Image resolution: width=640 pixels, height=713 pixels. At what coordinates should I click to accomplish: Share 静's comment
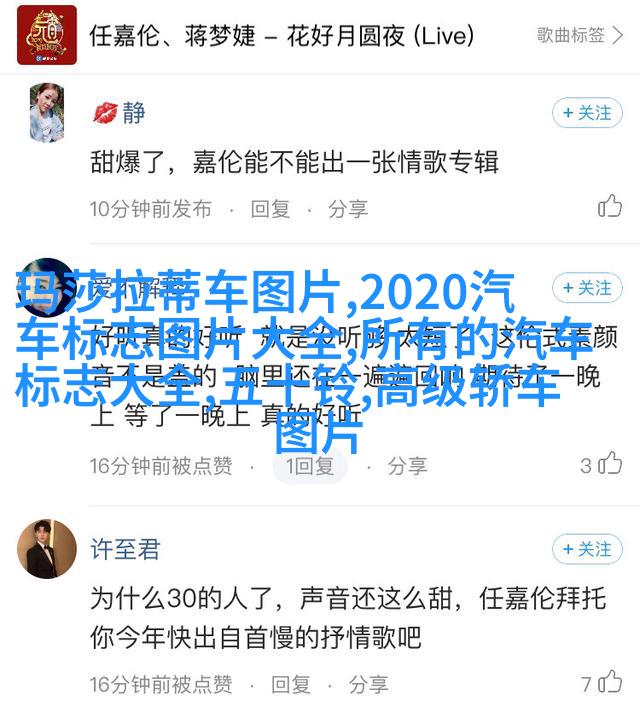348,209
